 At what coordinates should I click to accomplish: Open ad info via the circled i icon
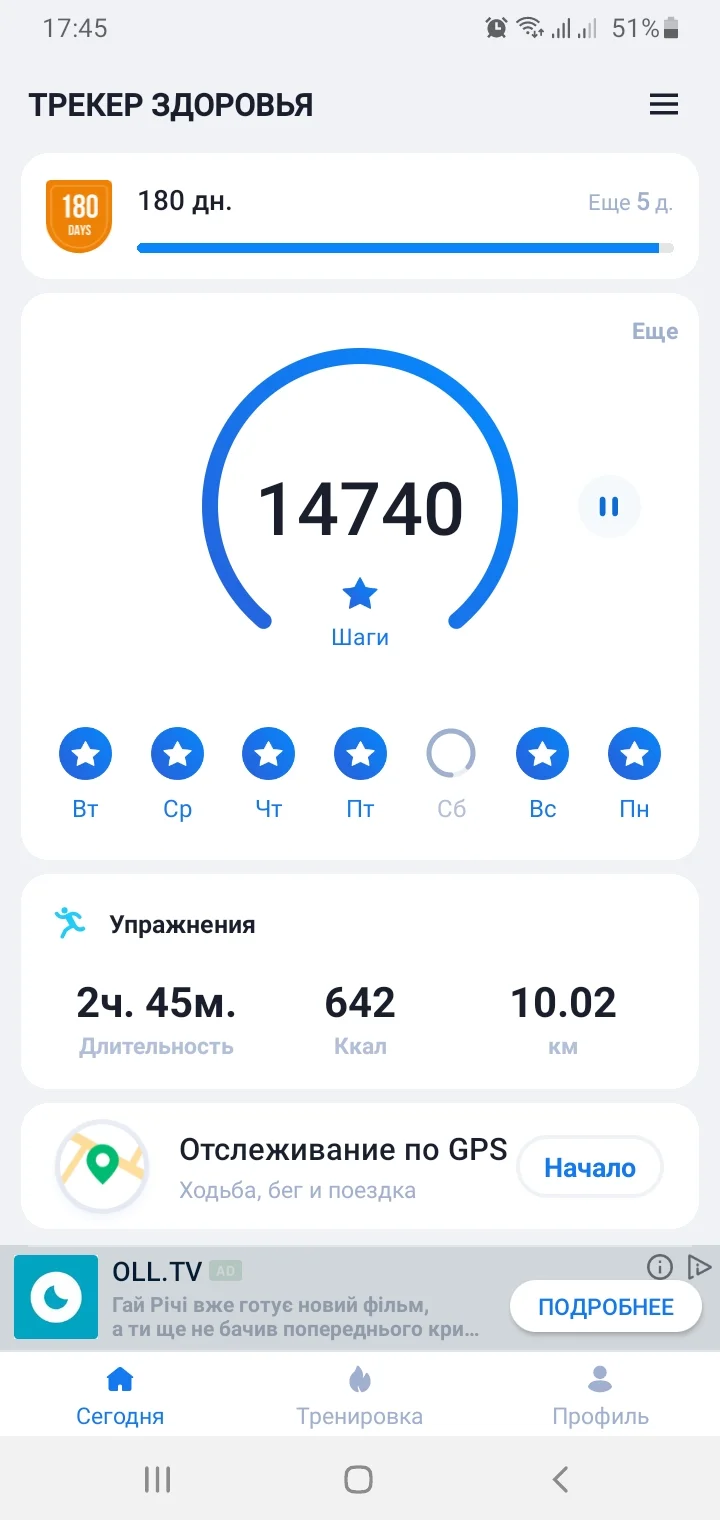click(x=659, y=1267)
